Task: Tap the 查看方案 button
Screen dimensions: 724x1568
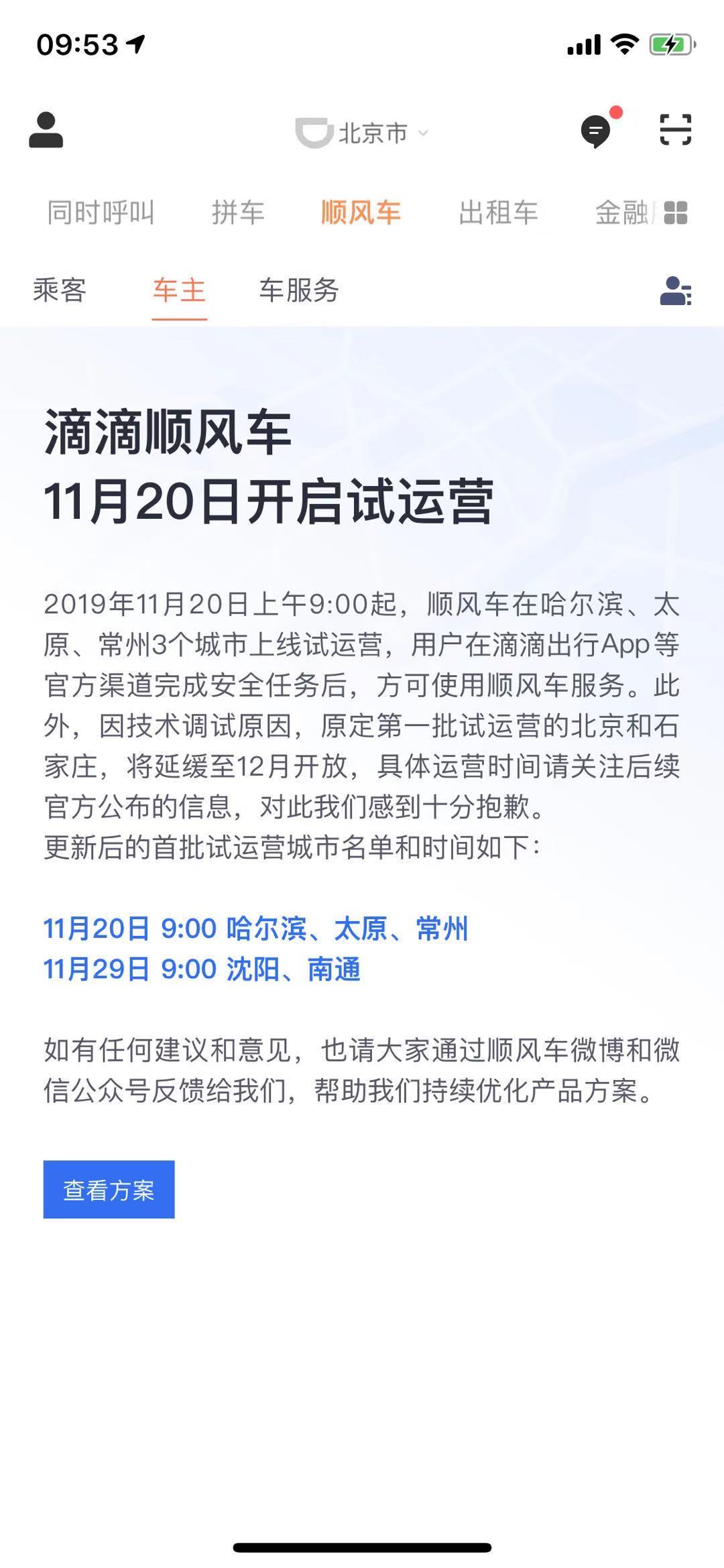Action: click(109, 1189)
